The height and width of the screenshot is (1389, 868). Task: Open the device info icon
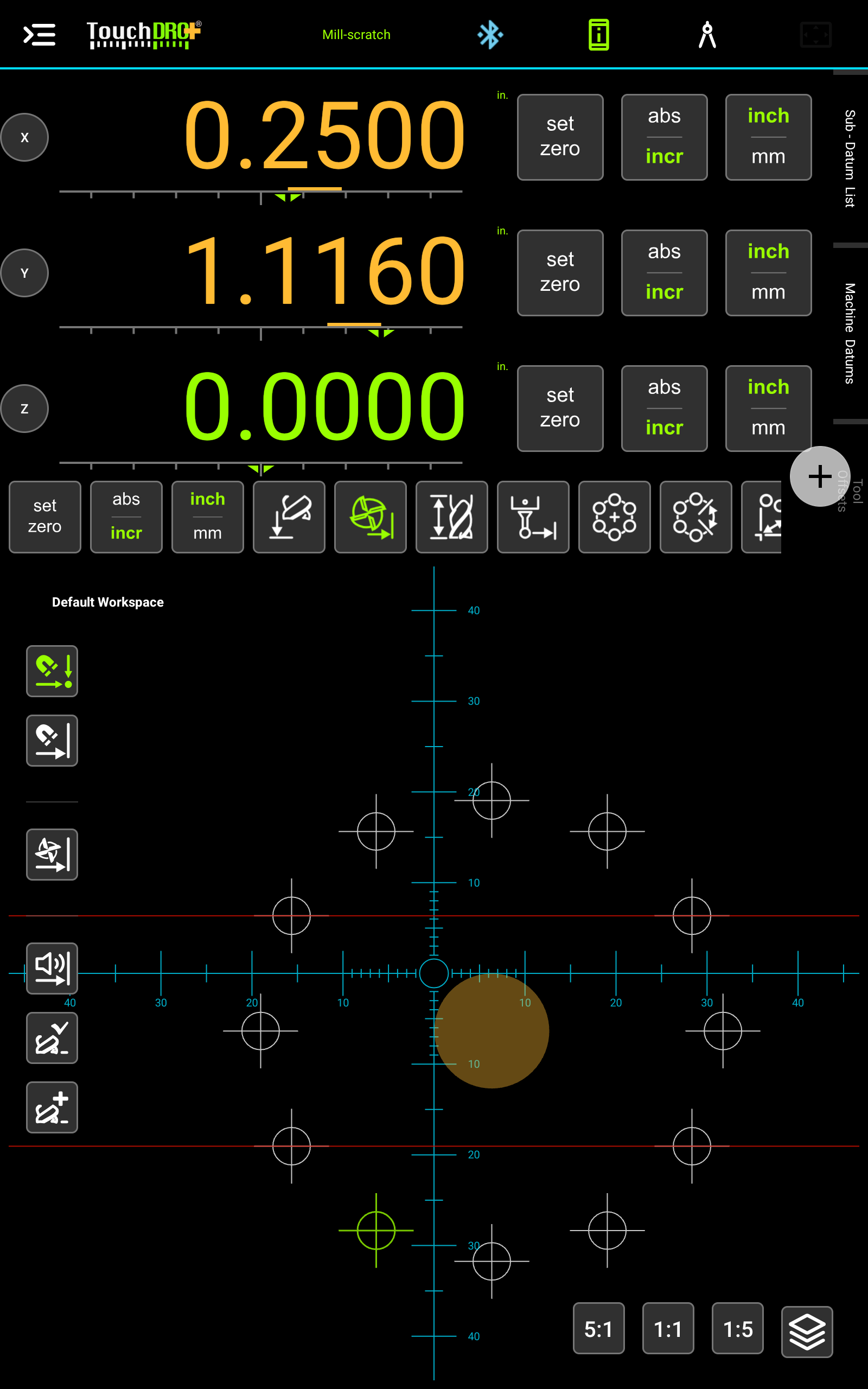(x=598, y=34)
